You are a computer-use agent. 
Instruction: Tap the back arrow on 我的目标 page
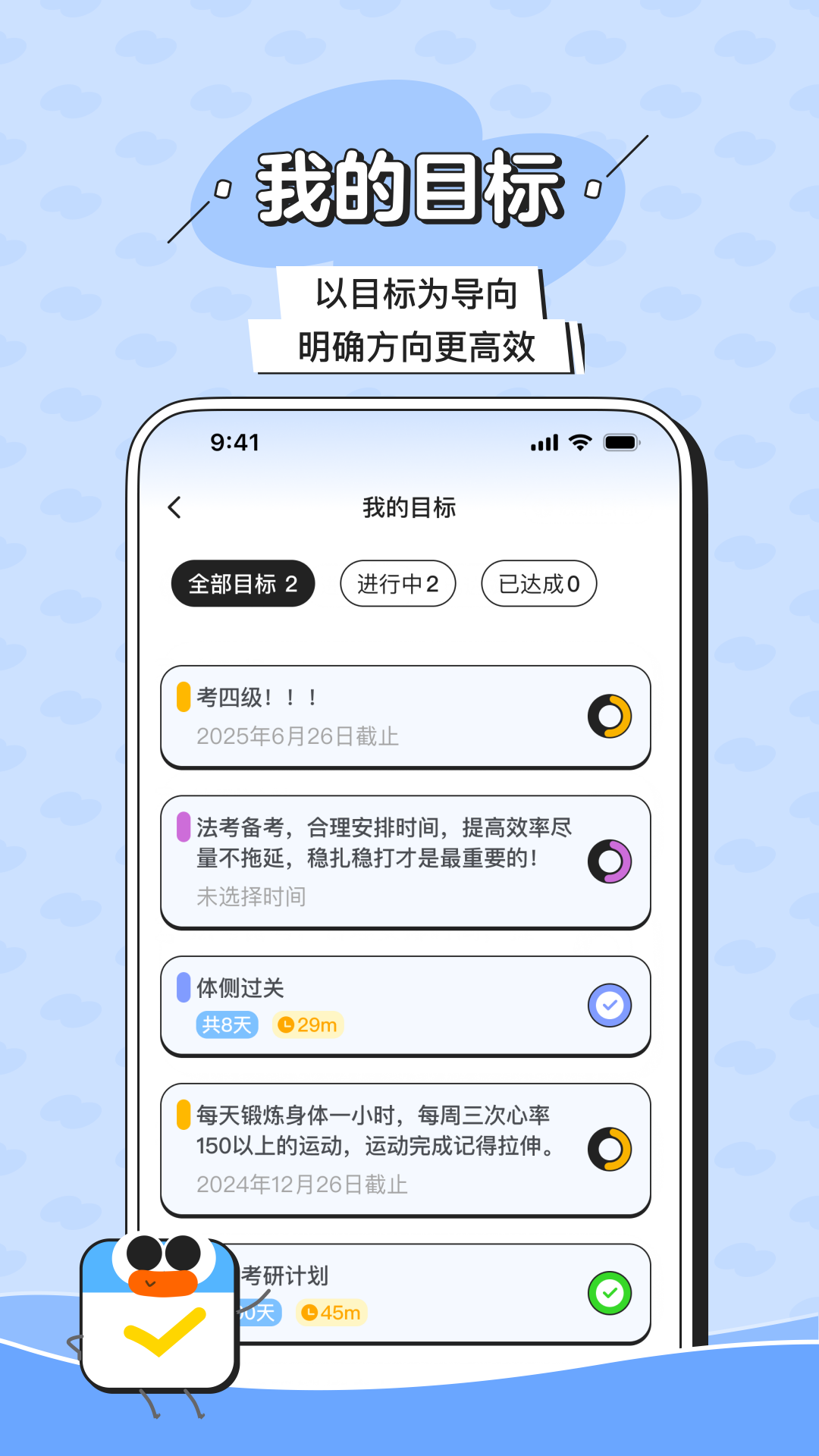(175, 507)
